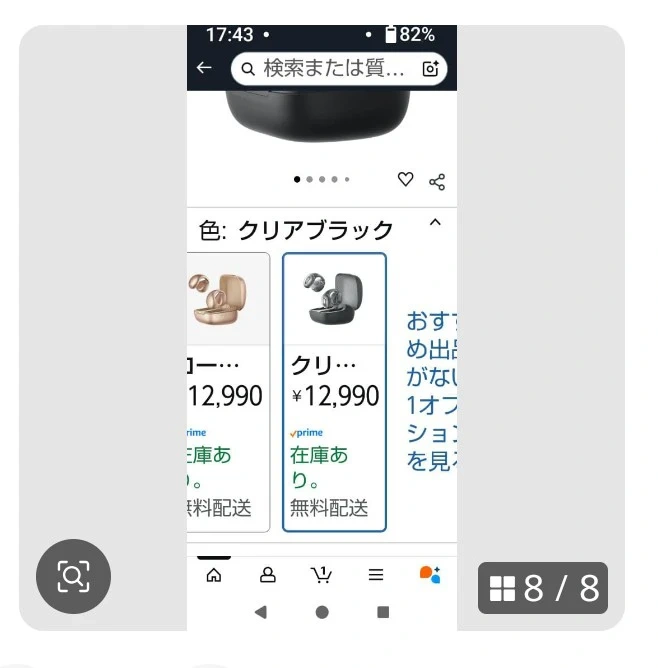Tap the displayed screenshot image
658x668 pixels.
click(x=322, y=330)
